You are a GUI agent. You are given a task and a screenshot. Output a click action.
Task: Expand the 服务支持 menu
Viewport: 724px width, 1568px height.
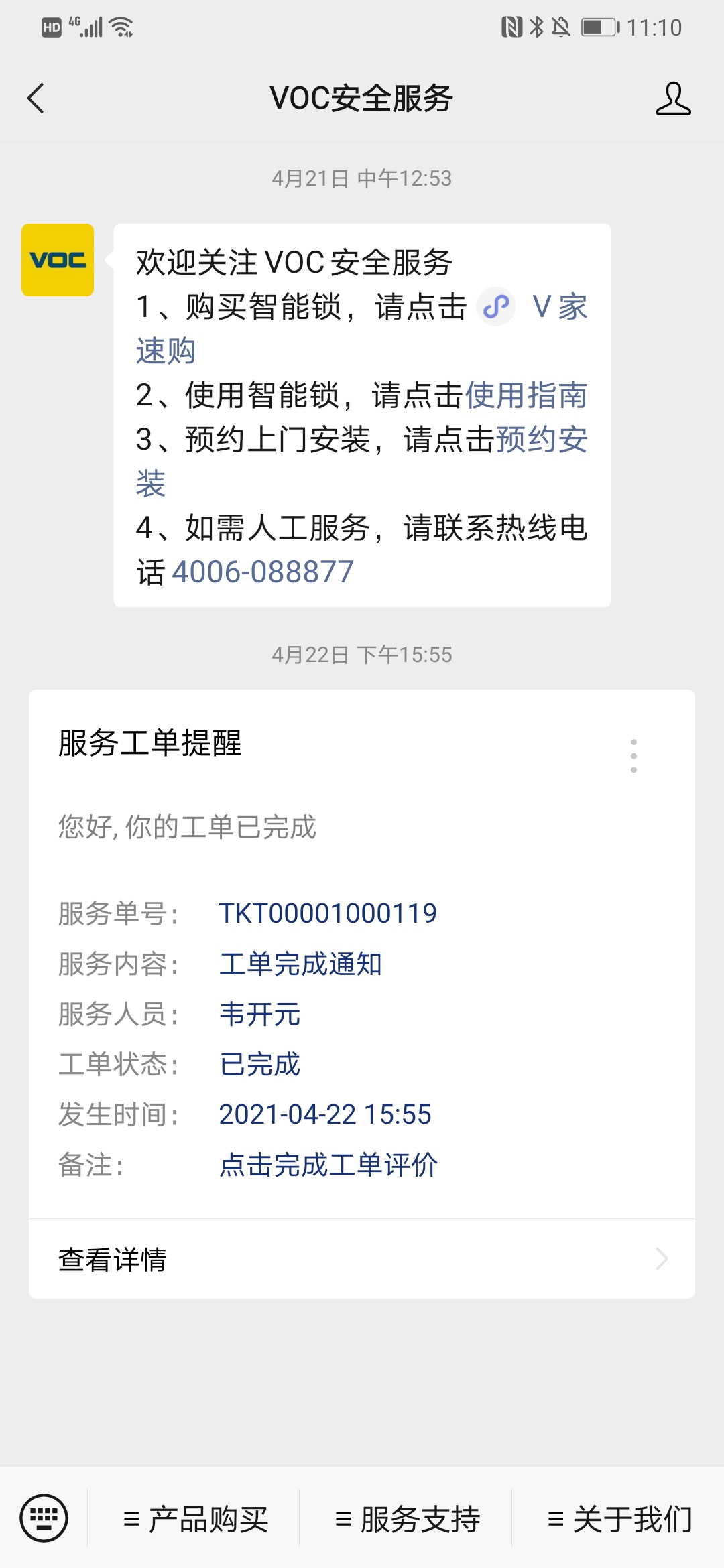point(406,1518)
